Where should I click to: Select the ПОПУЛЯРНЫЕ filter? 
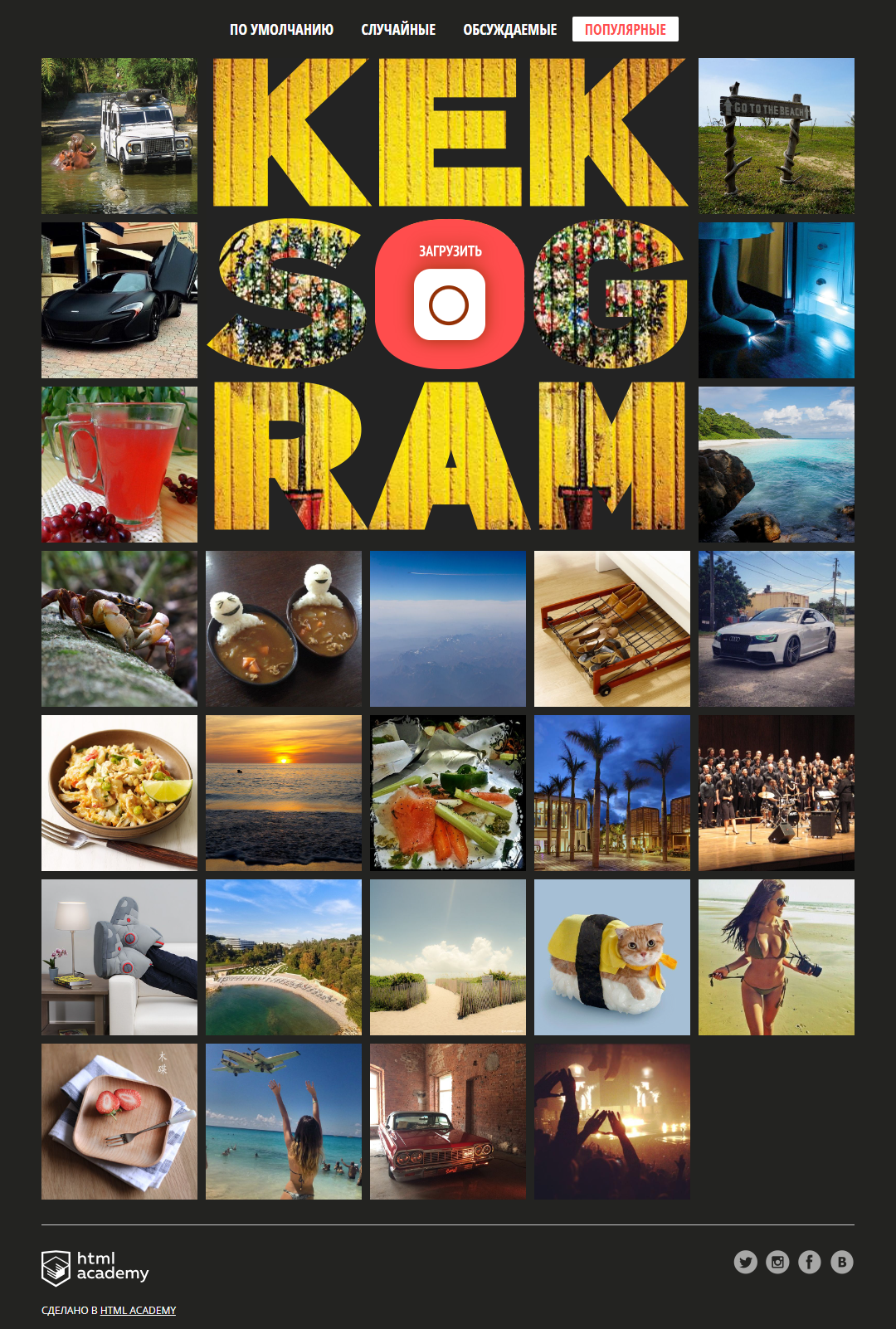click(625, 30)
